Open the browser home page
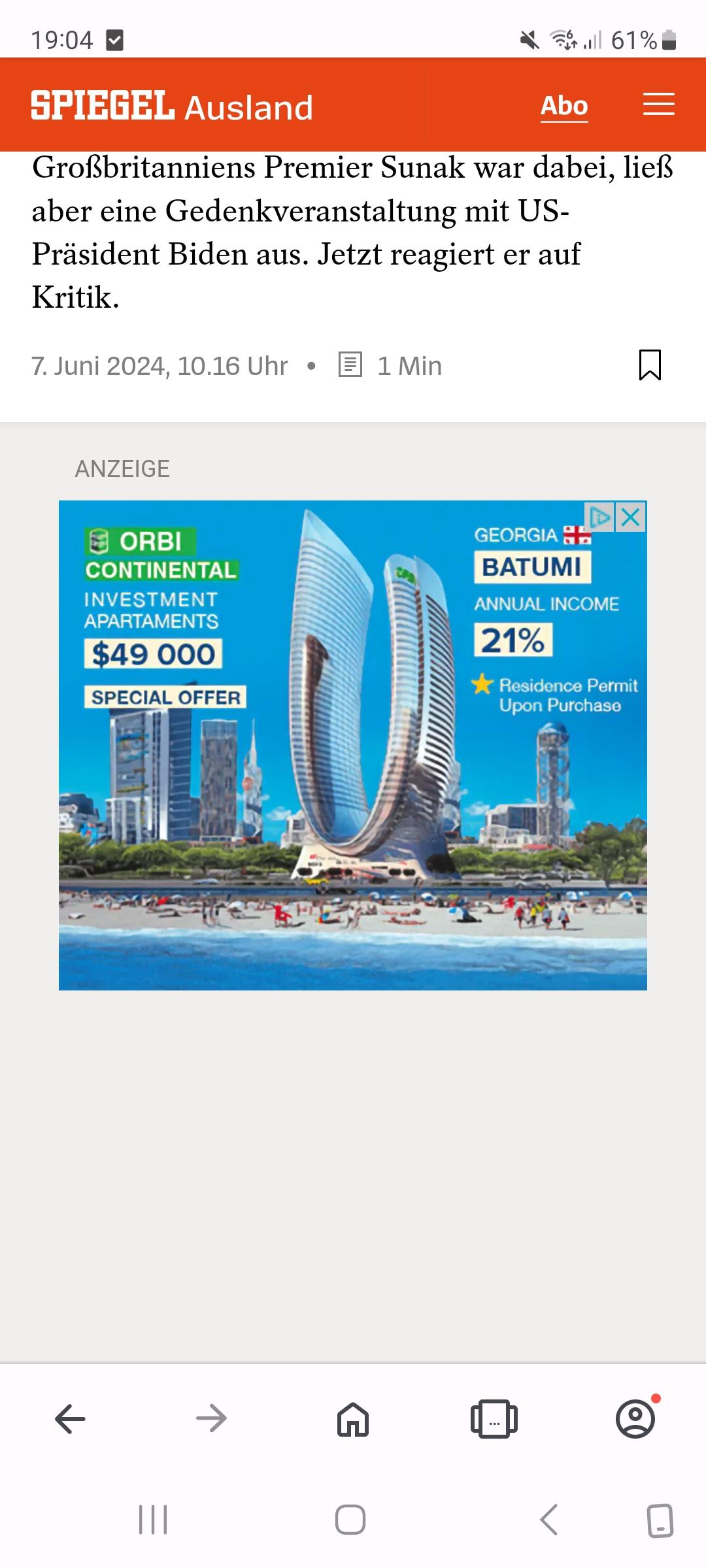This screenshot has width=706, height=1568. (353, 1419)
